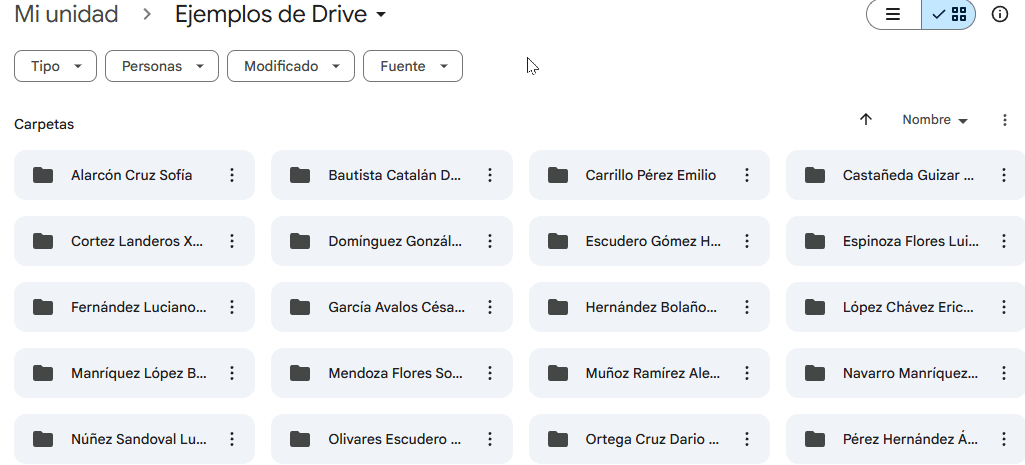Image resolution: width=1025 pixels, height=465 pixels.
Task: Go back to Mi unidad
Action: pos(66,15)
